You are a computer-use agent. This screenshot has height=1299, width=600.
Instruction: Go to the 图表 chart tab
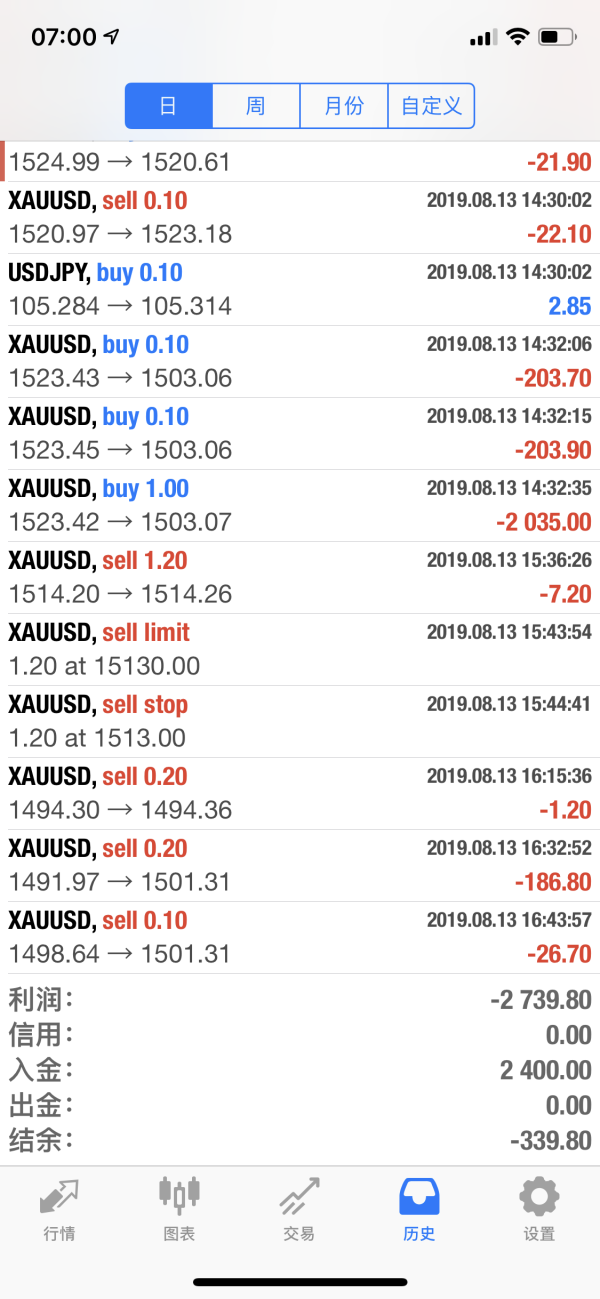[179, 1208]
